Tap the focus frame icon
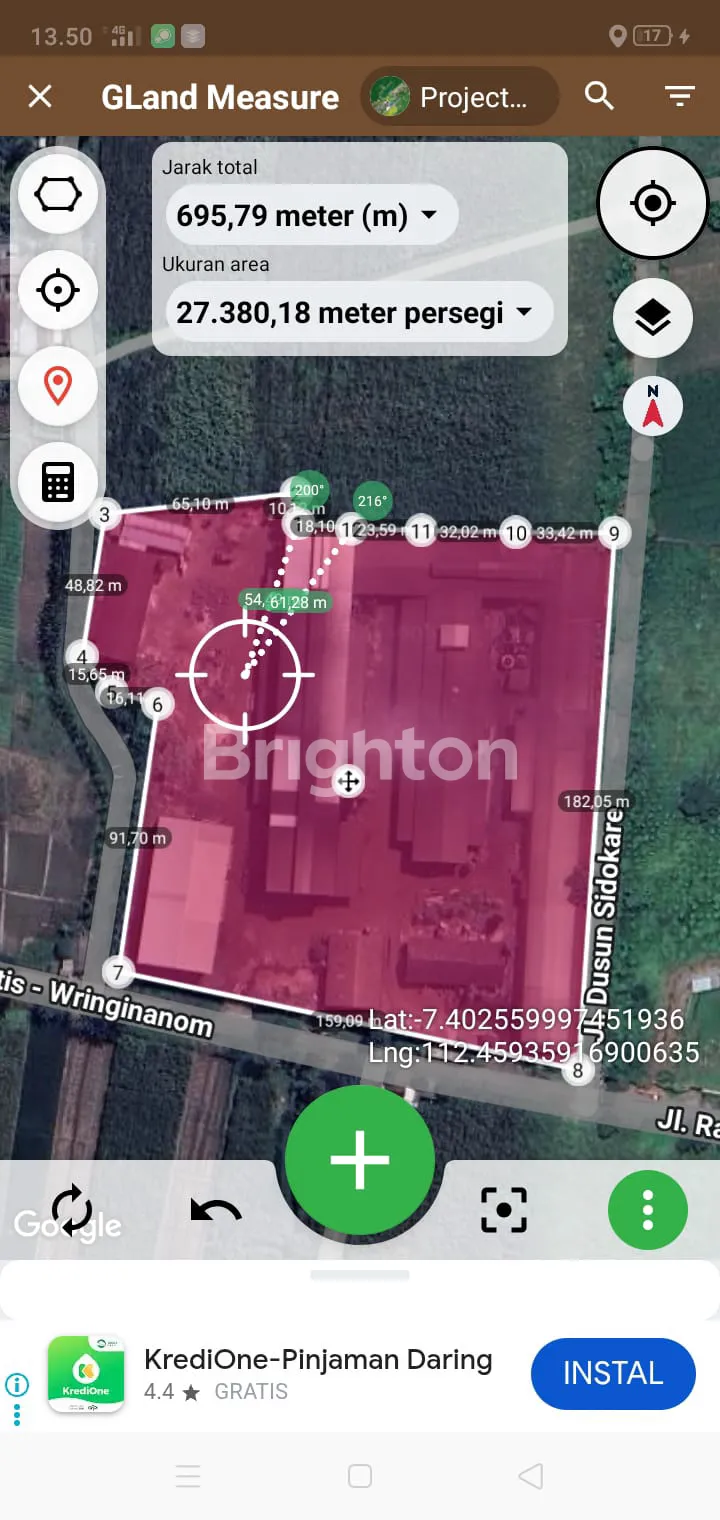Image resolution: width=720 pixels, height=1520 pixels. [x=503, y=1210]
